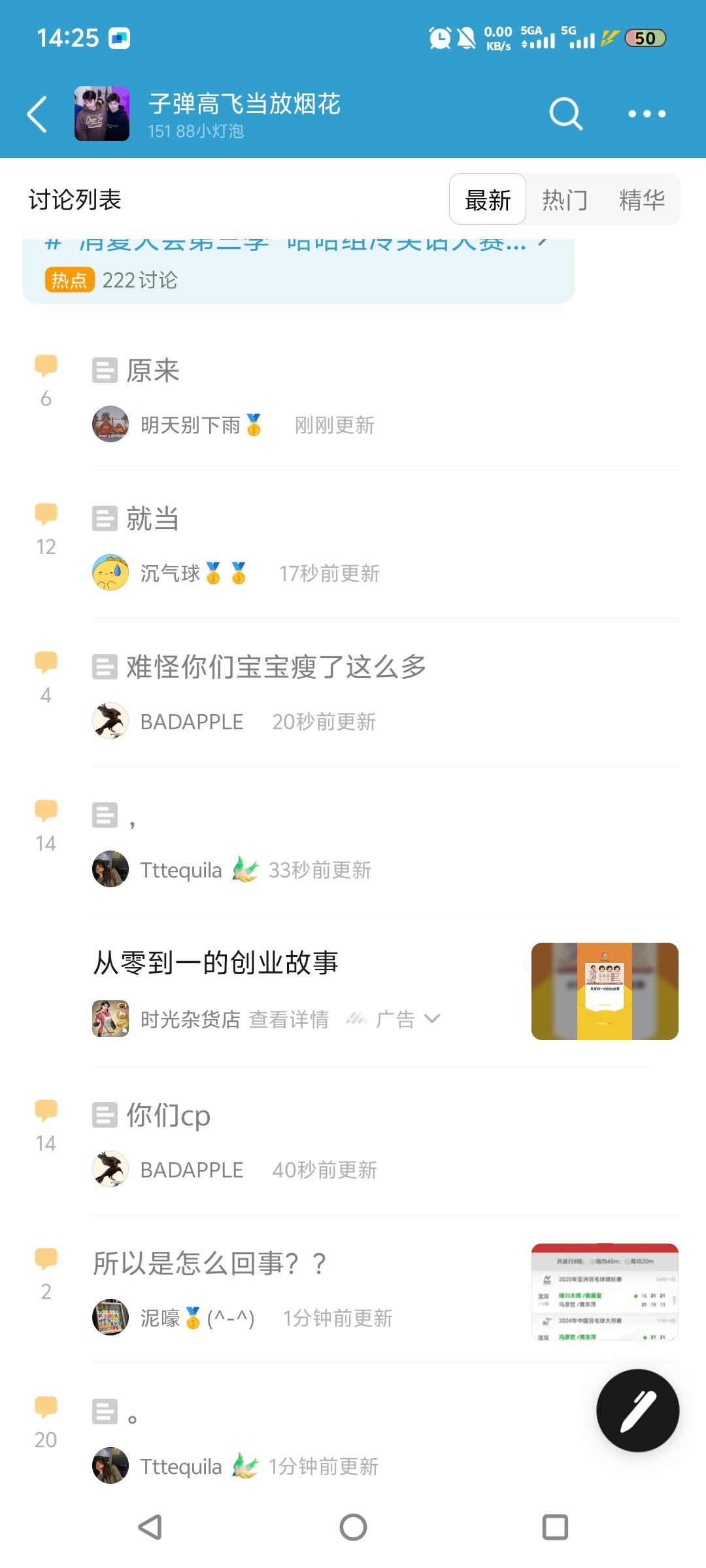View the group avatar 子弹高飞当放烟花
Viewport: 706px width, 1568px height.
point(102,114)
